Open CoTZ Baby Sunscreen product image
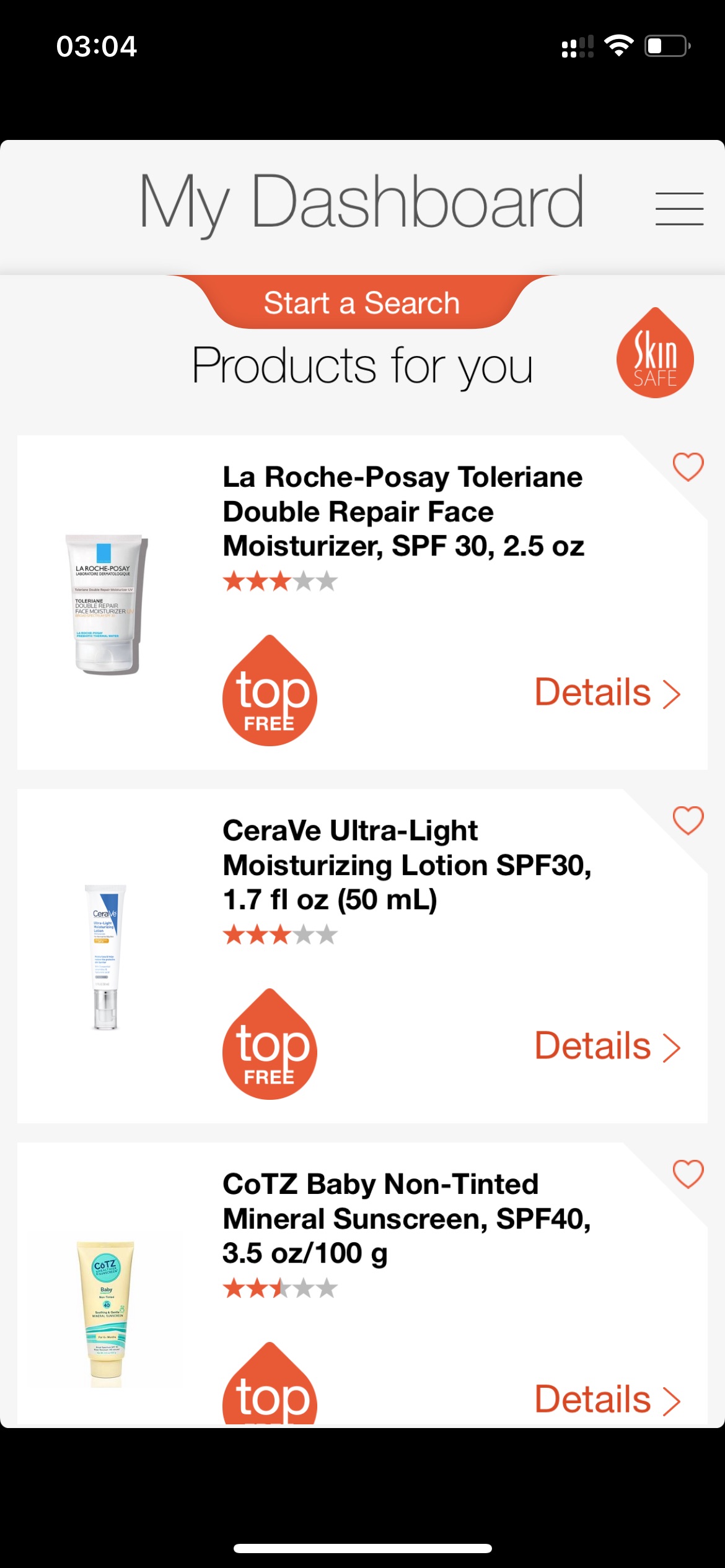Viewport: 725px width, 1568px height. pos(105,1314)
